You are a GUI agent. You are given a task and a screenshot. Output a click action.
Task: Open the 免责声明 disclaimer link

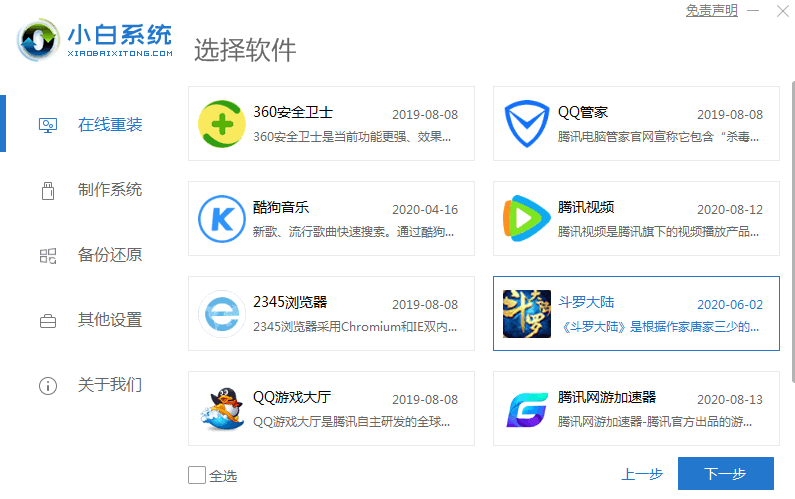coord(711,10)
